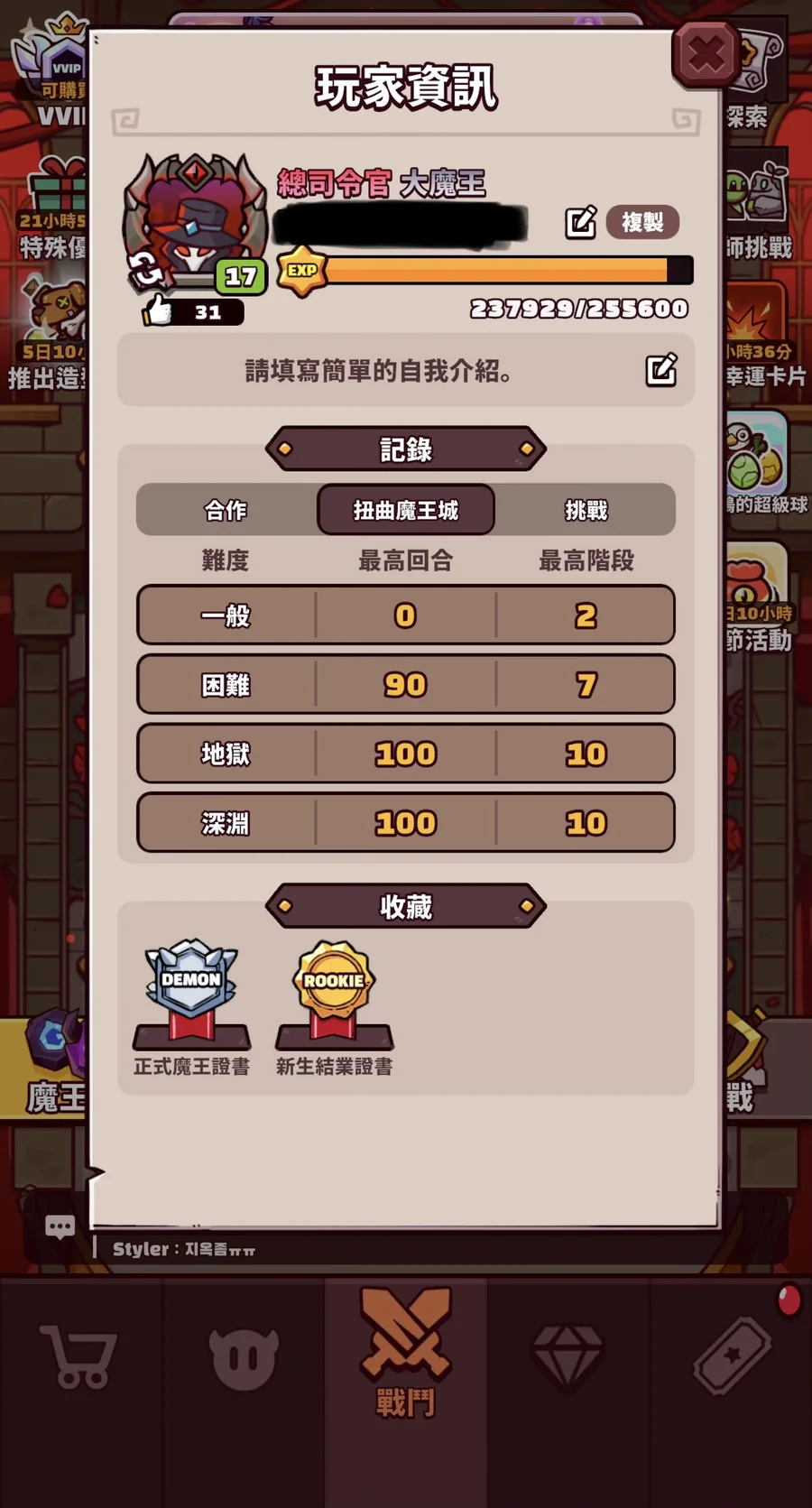Switch to the 挑戰 records tab
The height and width of the screenshot is (1508, 812).
point(586,511)
